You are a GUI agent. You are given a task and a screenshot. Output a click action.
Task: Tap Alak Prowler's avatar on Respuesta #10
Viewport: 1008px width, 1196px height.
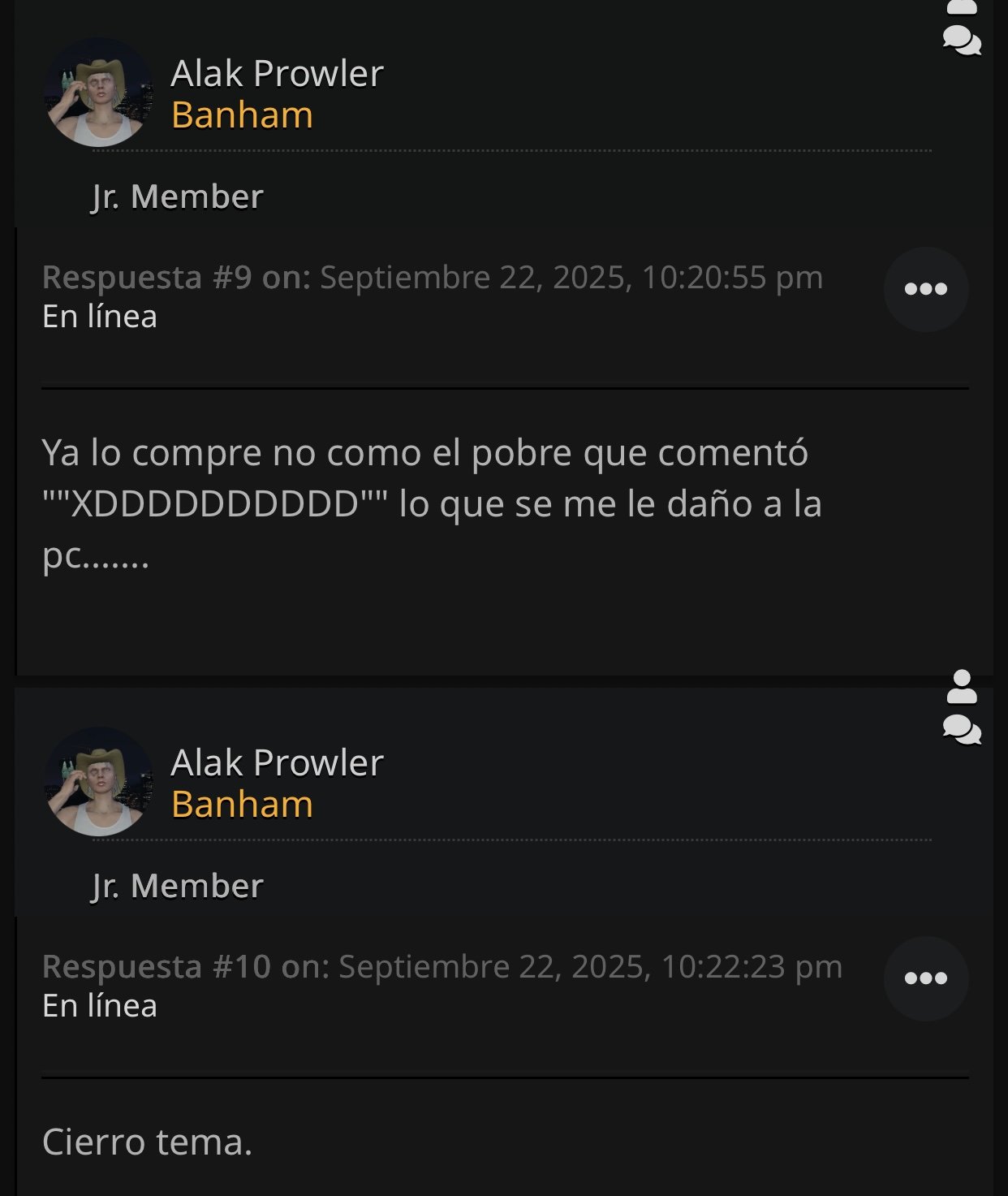pos(98,781)
